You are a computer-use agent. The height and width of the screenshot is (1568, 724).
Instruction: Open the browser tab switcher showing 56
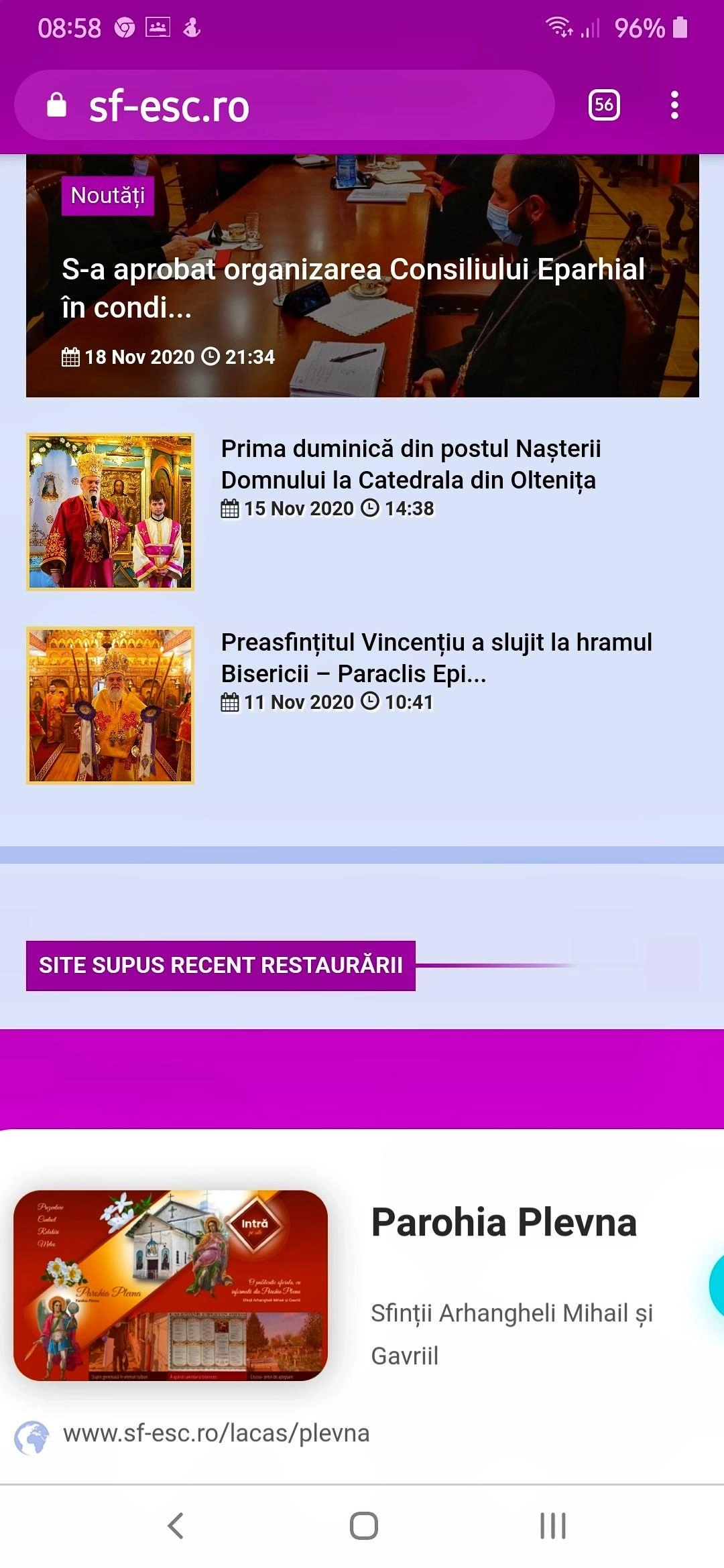(x=604, y=105)
